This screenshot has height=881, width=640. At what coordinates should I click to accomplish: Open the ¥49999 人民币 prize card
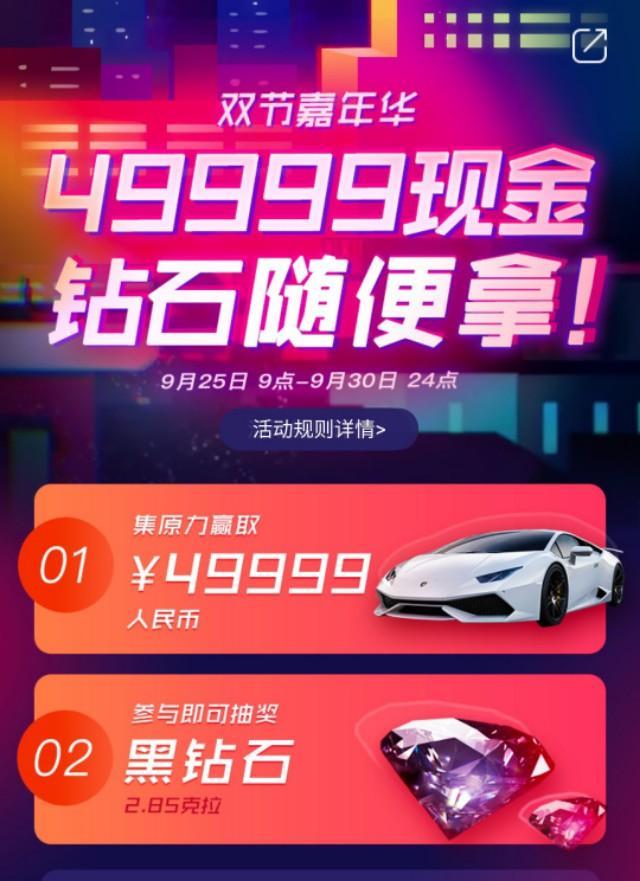coord(320,570)
